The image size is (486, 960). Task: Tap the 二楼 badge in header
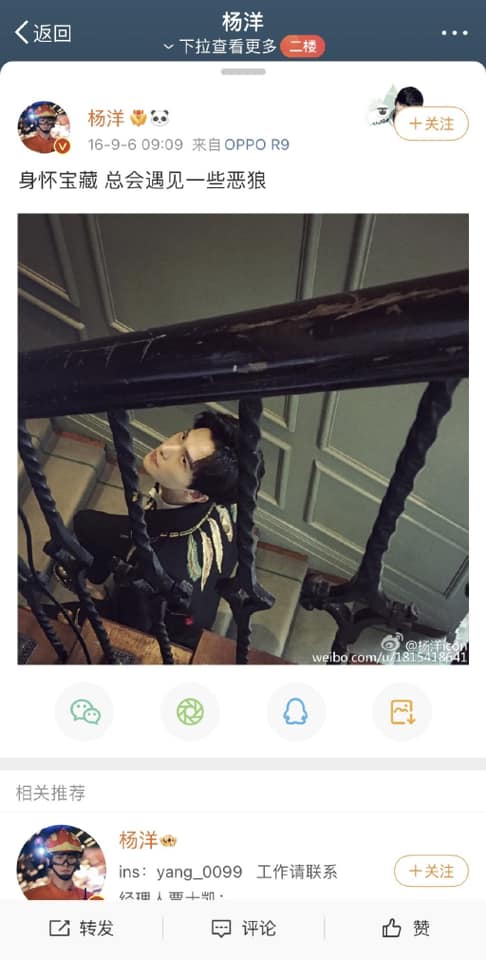click(x=302, y=47)
